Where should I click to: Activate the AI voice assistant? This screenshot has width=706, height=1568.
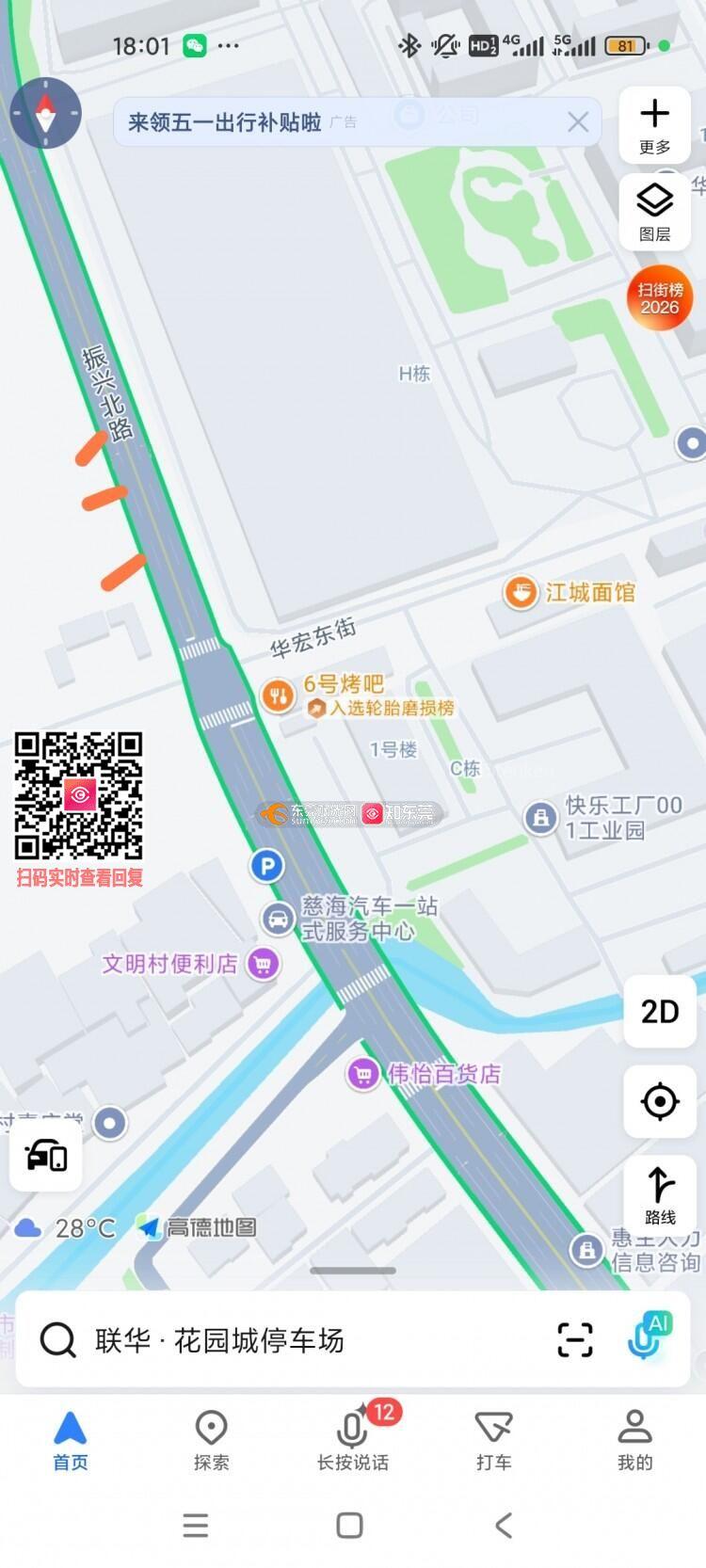pyautogui.click(x=648, y=1336)
